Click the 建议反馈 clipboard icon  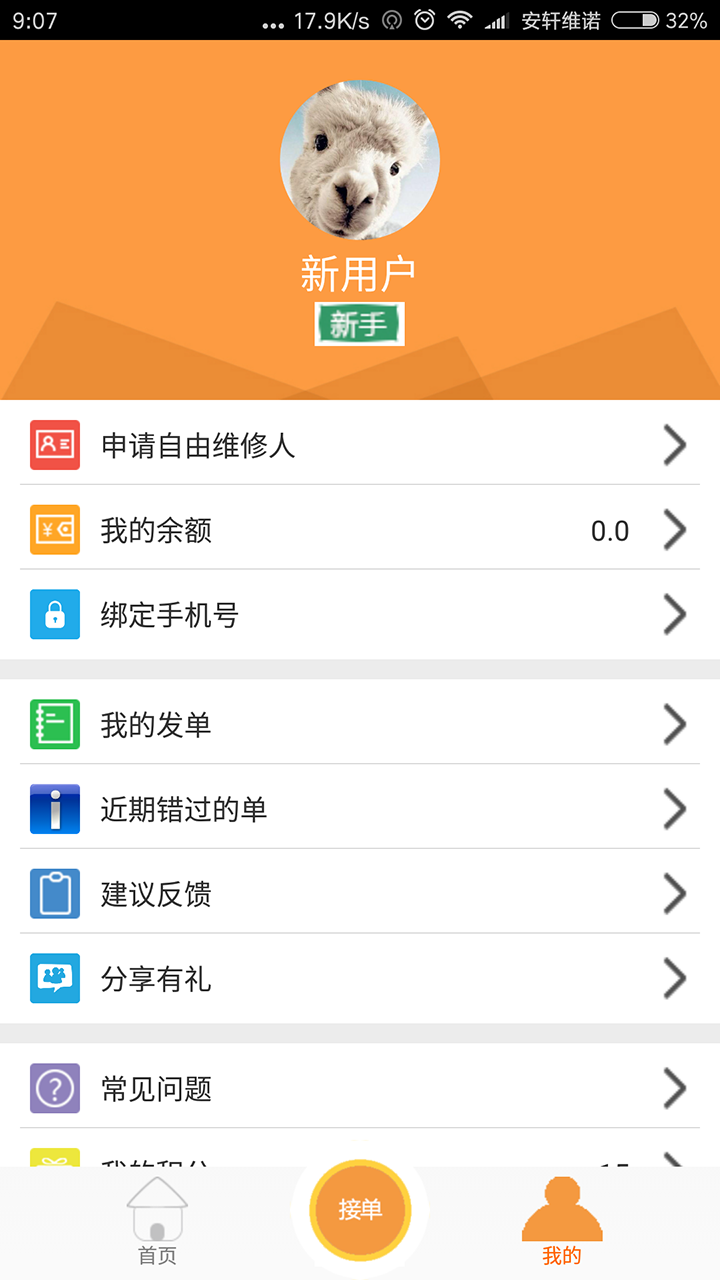click(54, 893)
